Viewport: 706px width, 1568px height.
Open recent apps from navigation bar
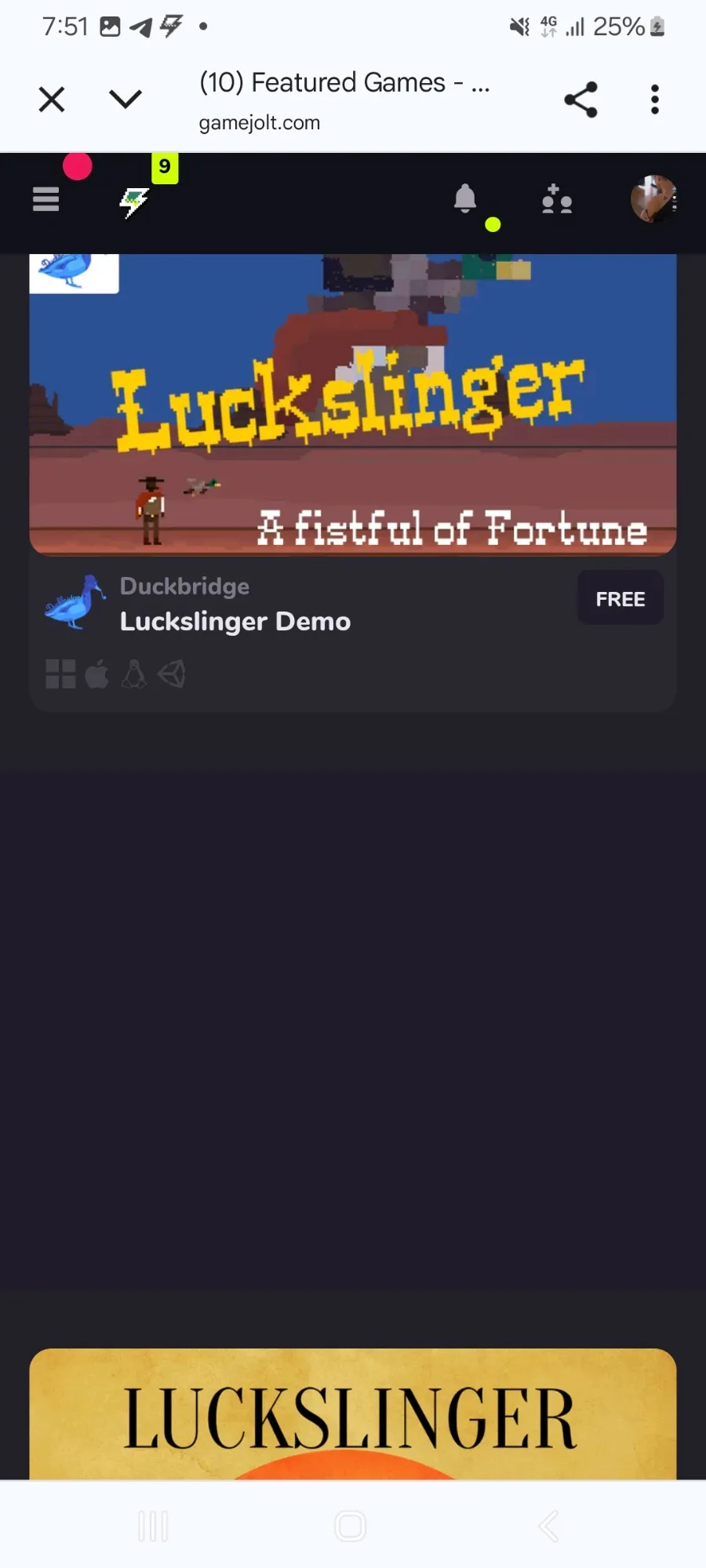coord(153,1526)
